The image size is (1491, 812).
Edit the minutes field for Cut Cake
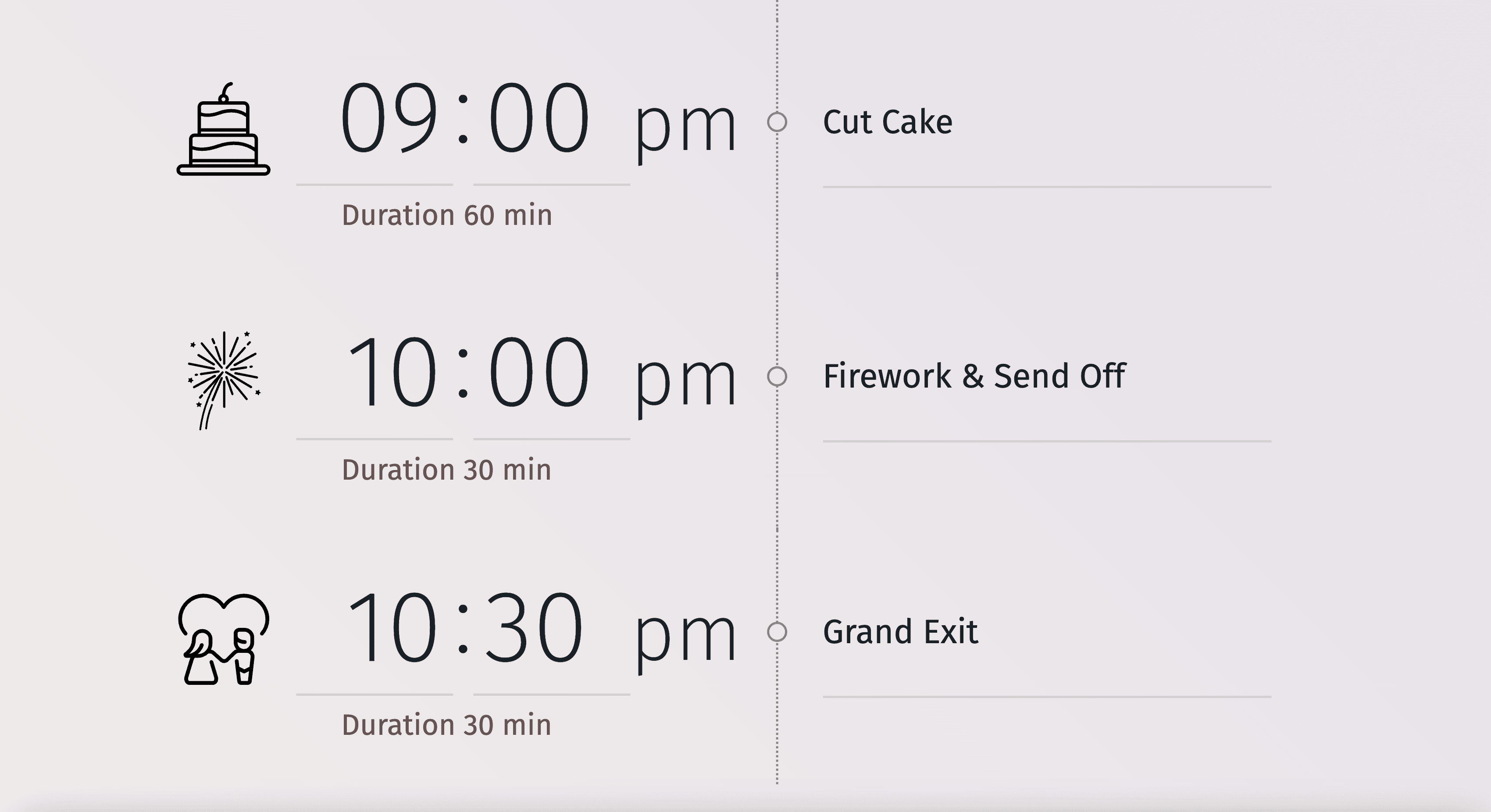click(x=539, y=118)
